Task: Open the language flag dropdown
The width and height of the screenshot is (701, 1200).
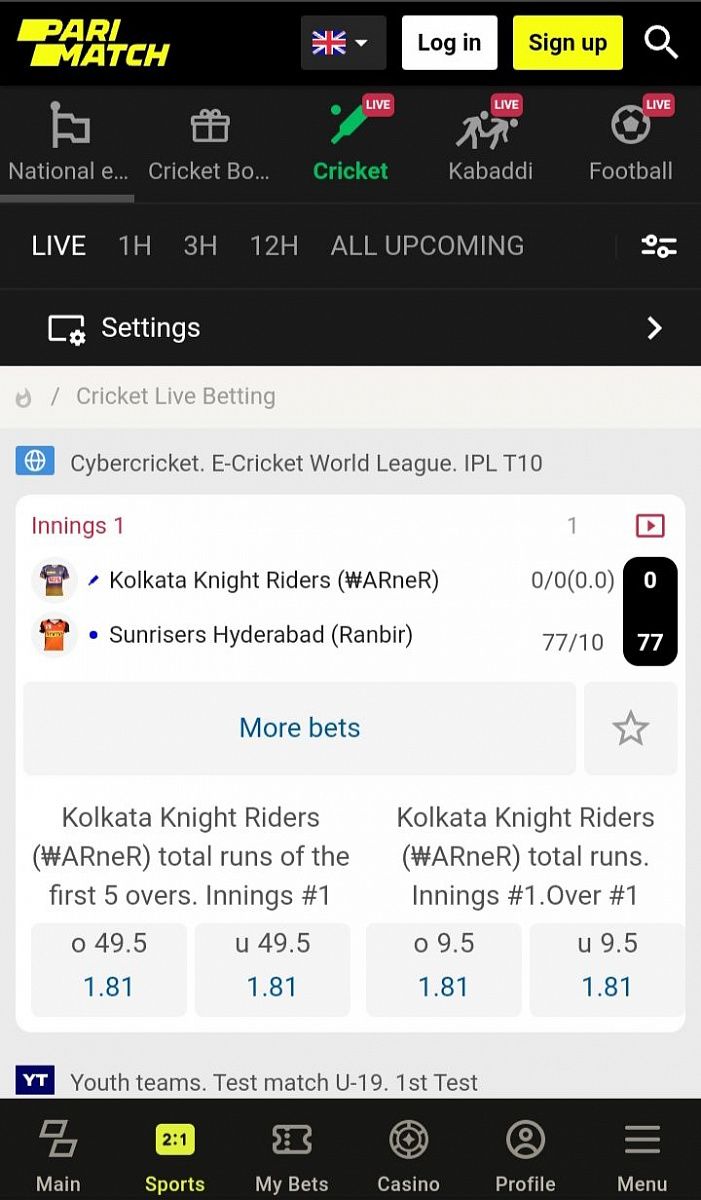Action: [342, 43]
